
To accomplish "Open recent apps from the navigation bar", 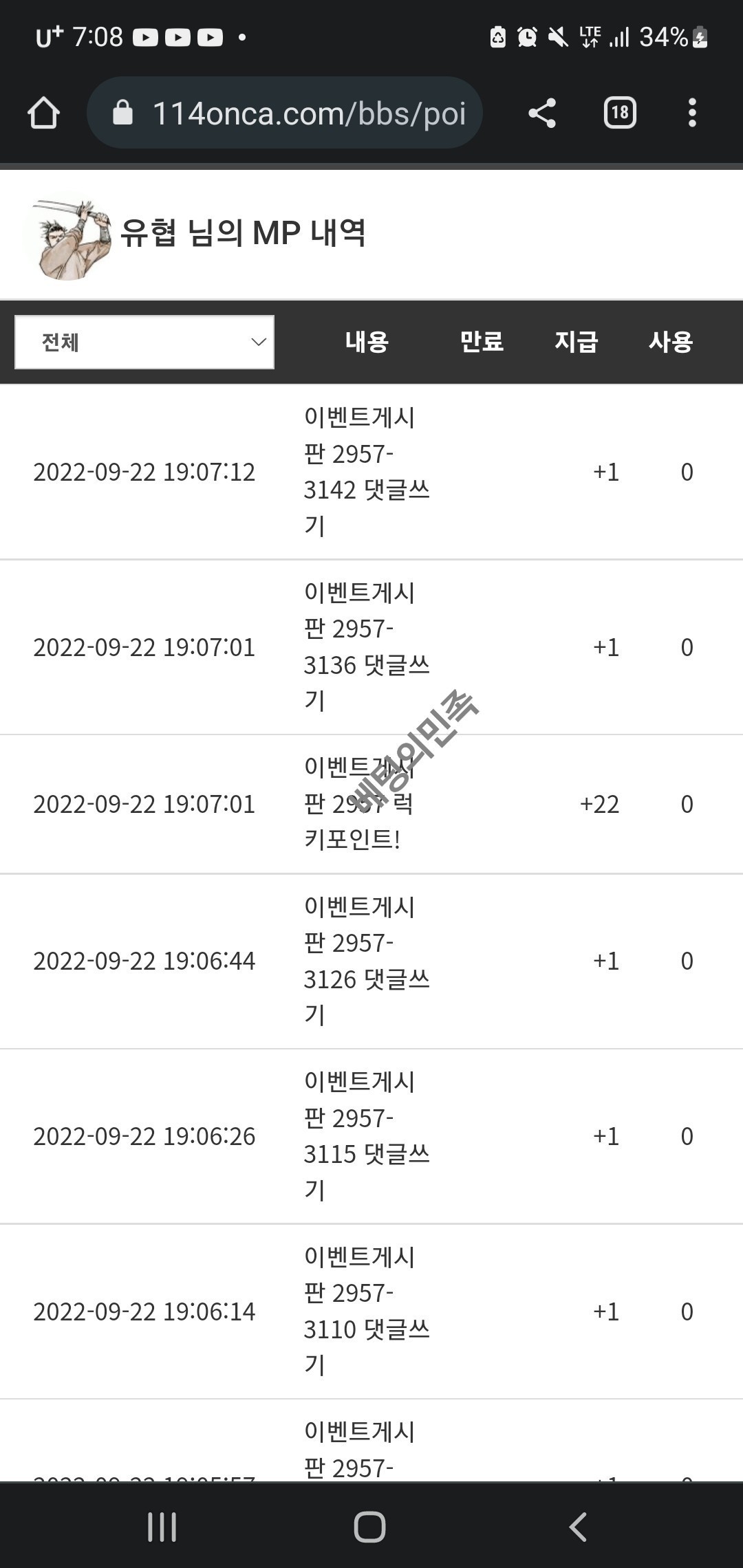I will tap(162, 1527).
